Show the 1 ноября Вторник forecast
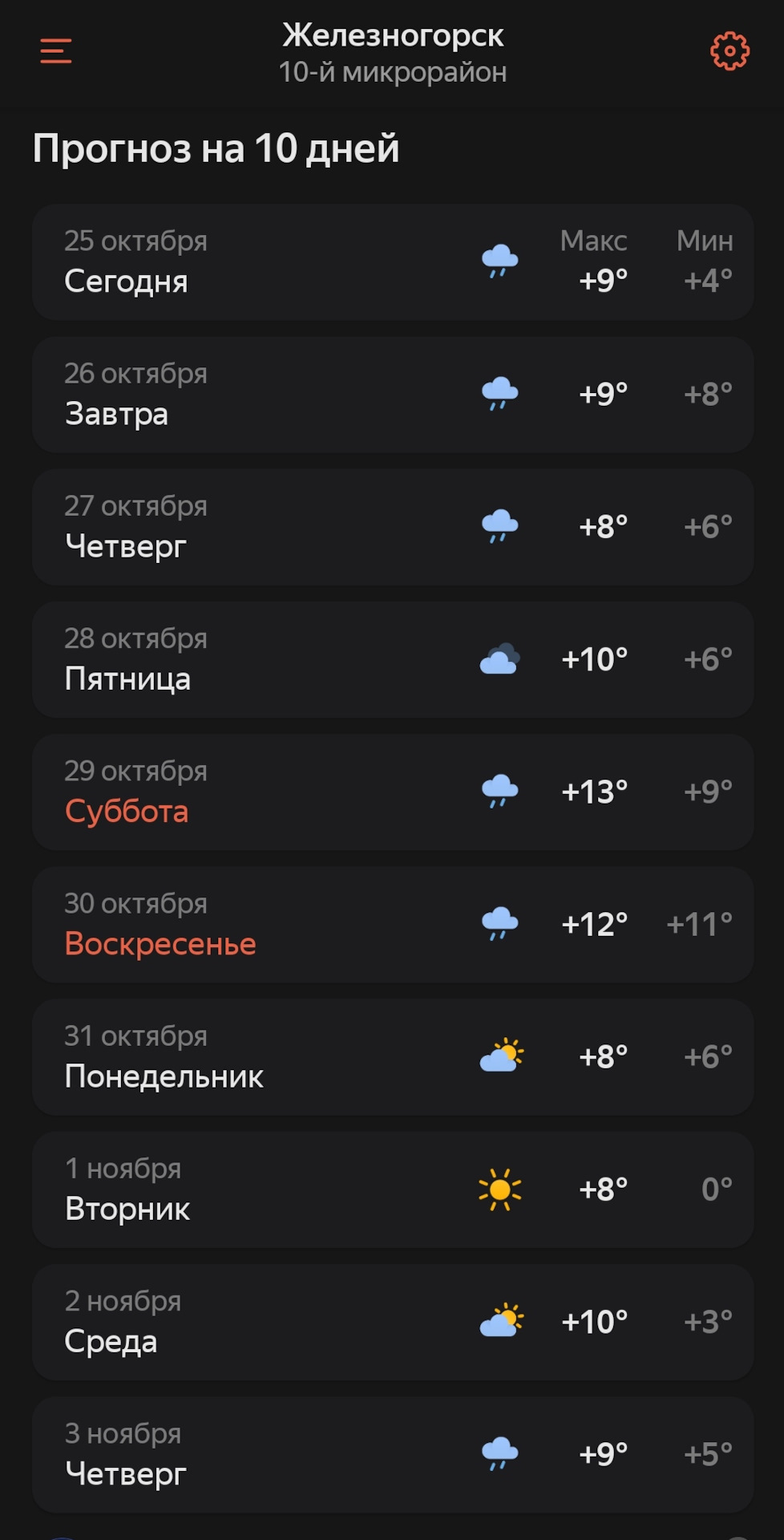This screenshot has width=784, height=1540. tap(393, 1189)
